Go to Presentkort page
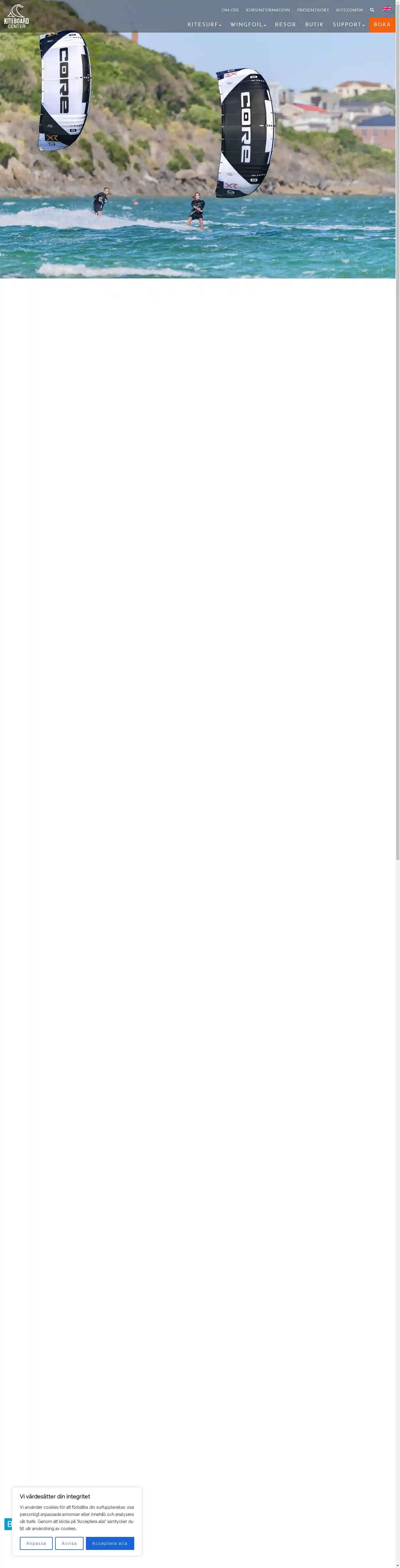This screenshot has width=400, height=1568. (313, 10)
